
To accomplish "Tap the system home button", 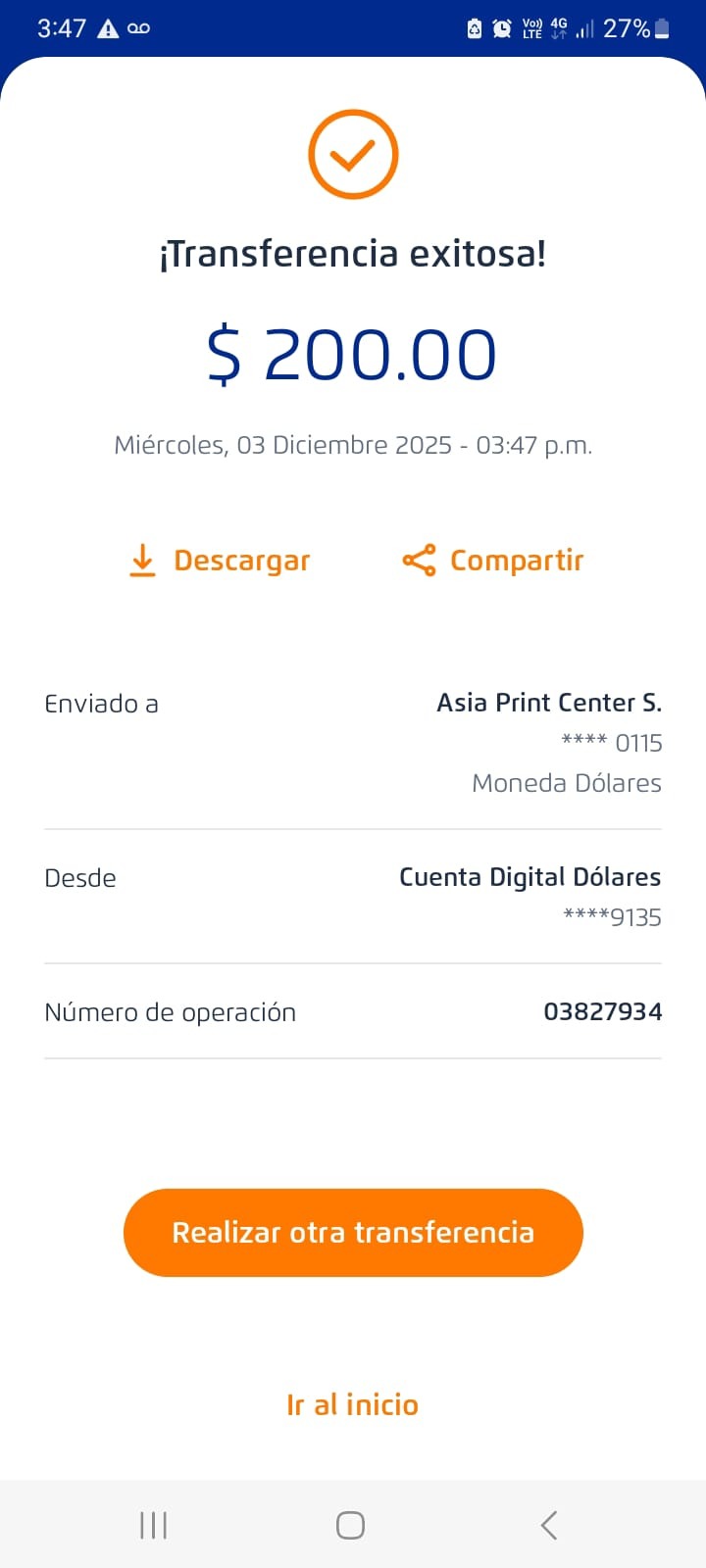I will 351,1525.
